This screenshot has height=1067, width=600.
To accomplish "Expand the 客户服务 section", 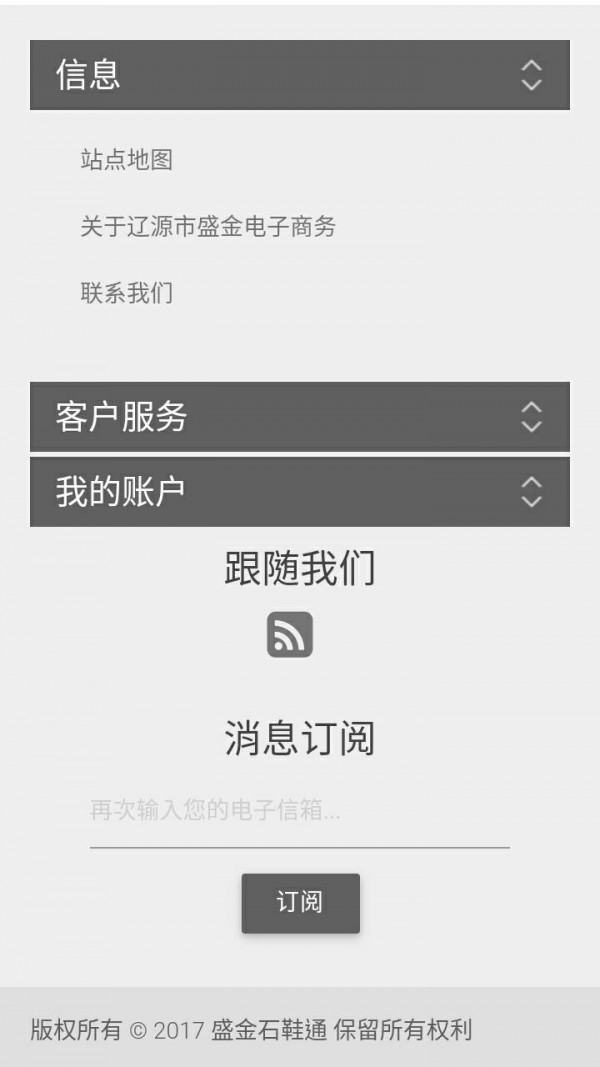I will pyautogui.click(x=299, y=416).
